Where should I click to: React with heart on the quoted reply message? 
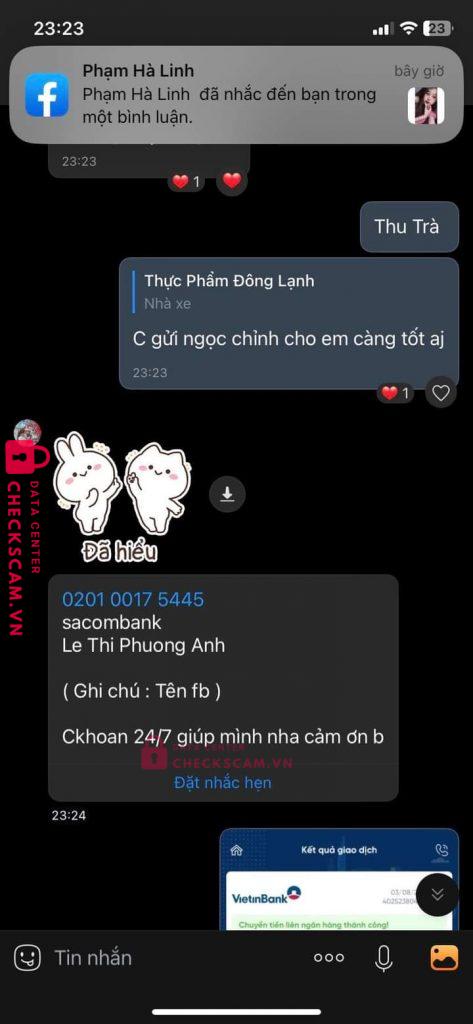point(441,392)
